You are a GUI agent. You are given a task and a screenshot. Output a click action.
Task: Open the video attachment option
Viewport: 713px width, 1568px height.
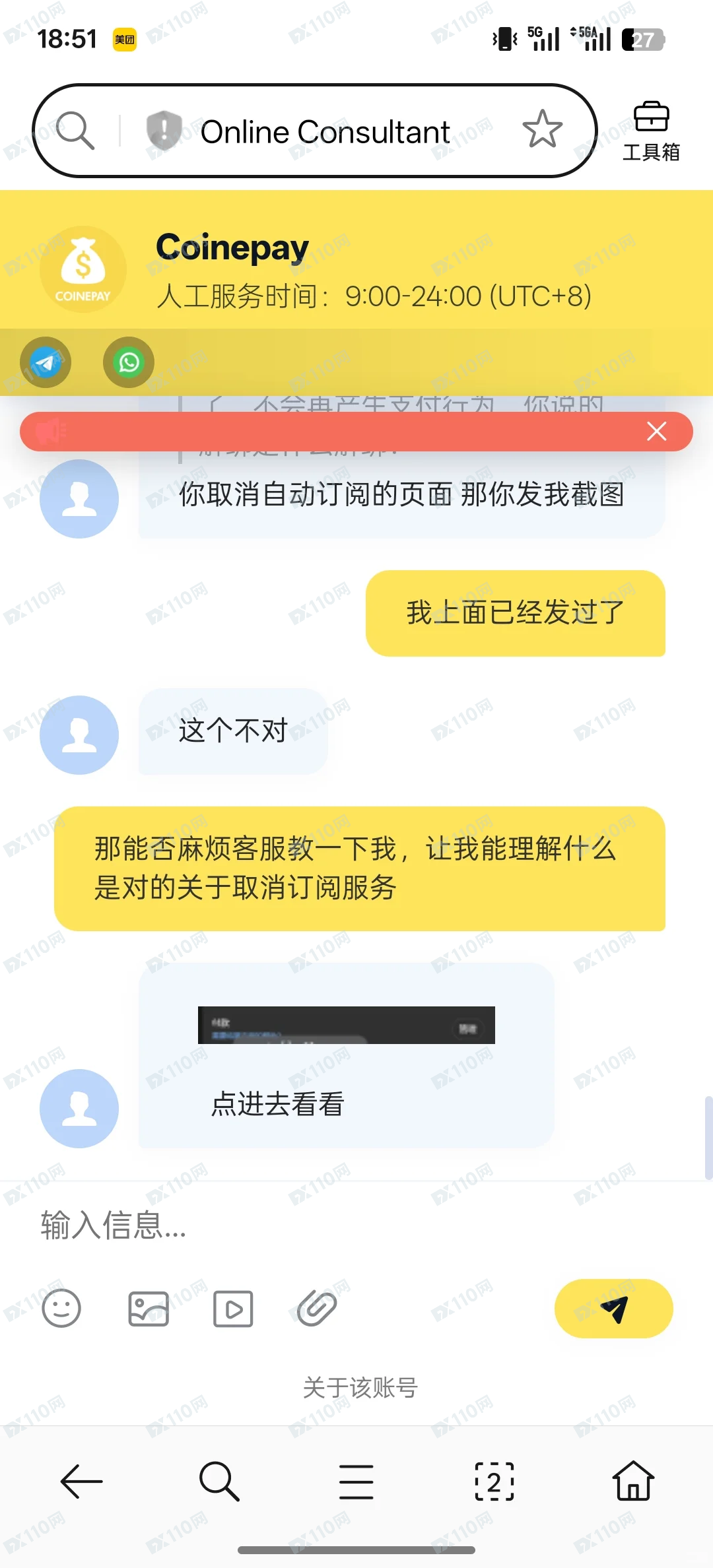pyautogui.click(x=233, y=1309)
